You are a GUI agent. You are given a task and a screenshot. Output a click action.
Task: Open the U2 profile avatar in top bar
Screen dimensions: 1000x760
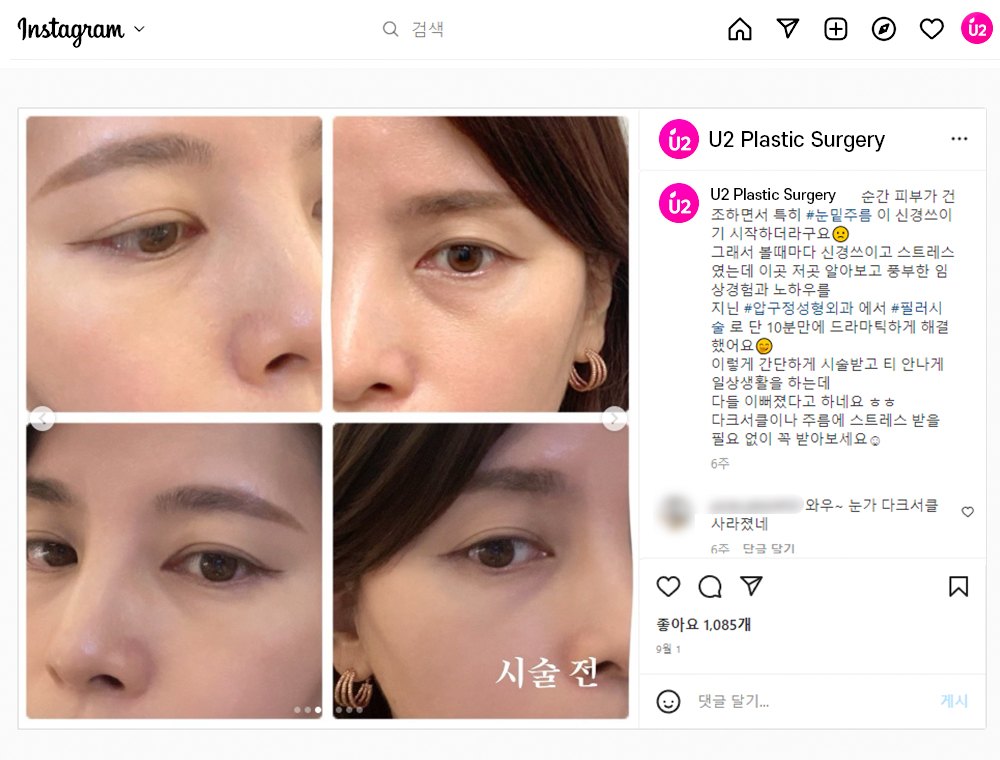pos(976,29)
